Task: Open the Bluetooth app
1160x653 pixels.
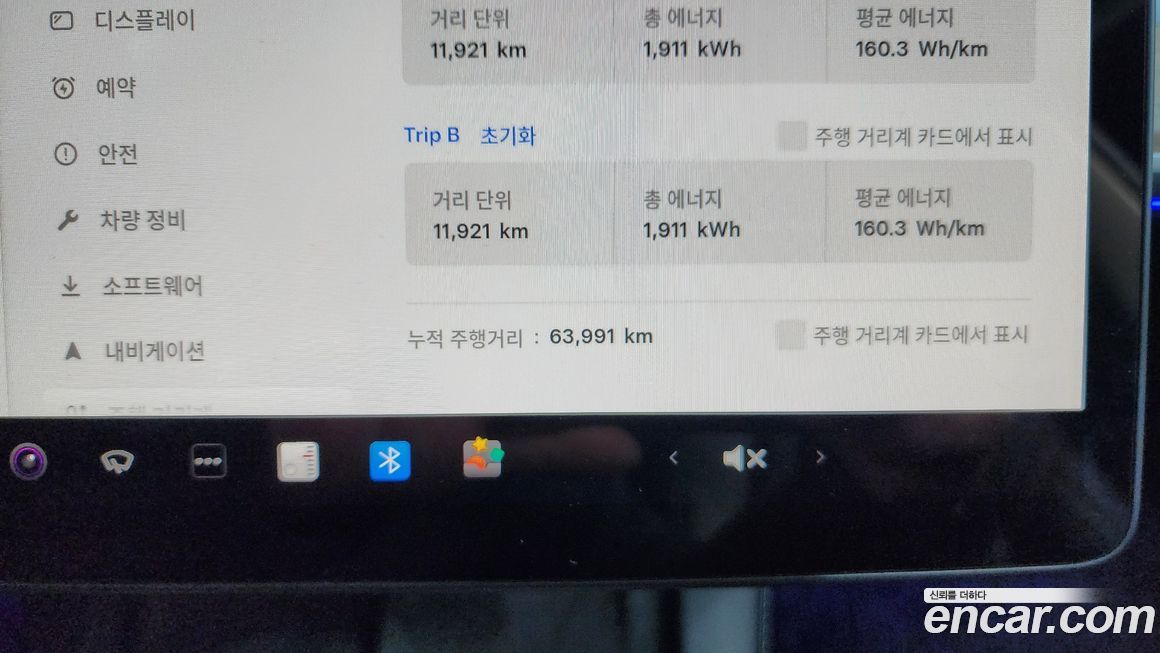Action: (390, 461)
